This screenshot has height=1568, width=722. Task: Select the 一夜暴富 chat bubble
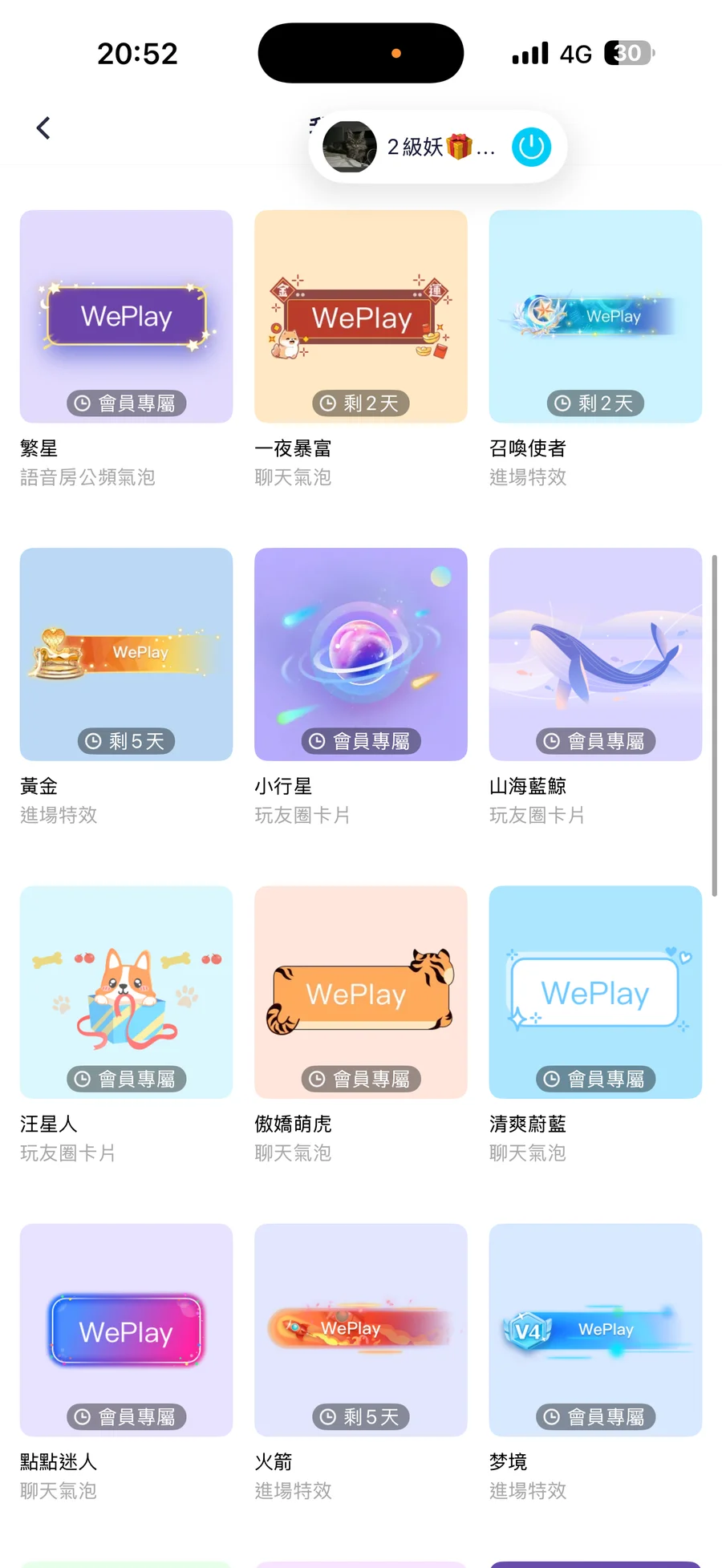(x=360, y=317)
